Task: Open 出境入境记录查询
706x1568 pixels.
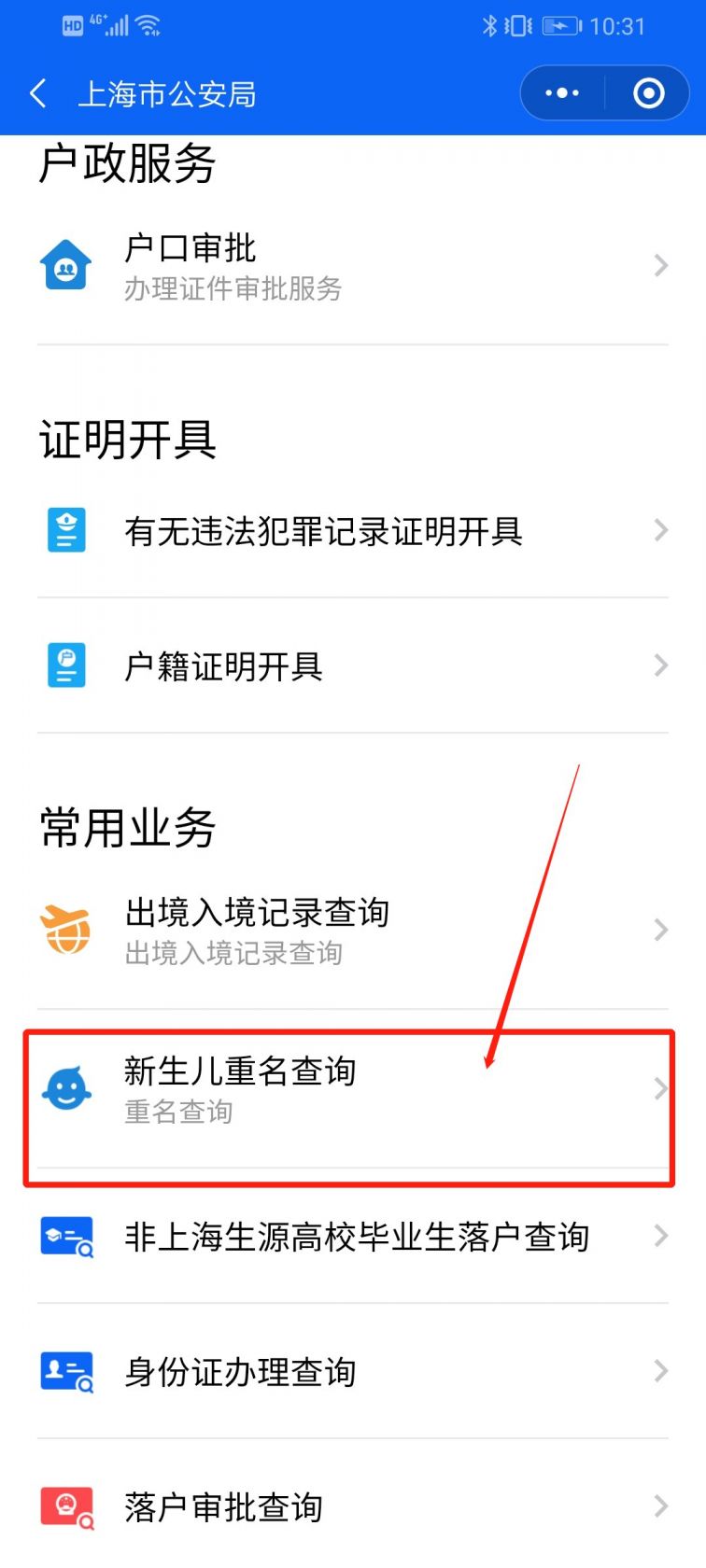Action: click(x=353, y=931)
